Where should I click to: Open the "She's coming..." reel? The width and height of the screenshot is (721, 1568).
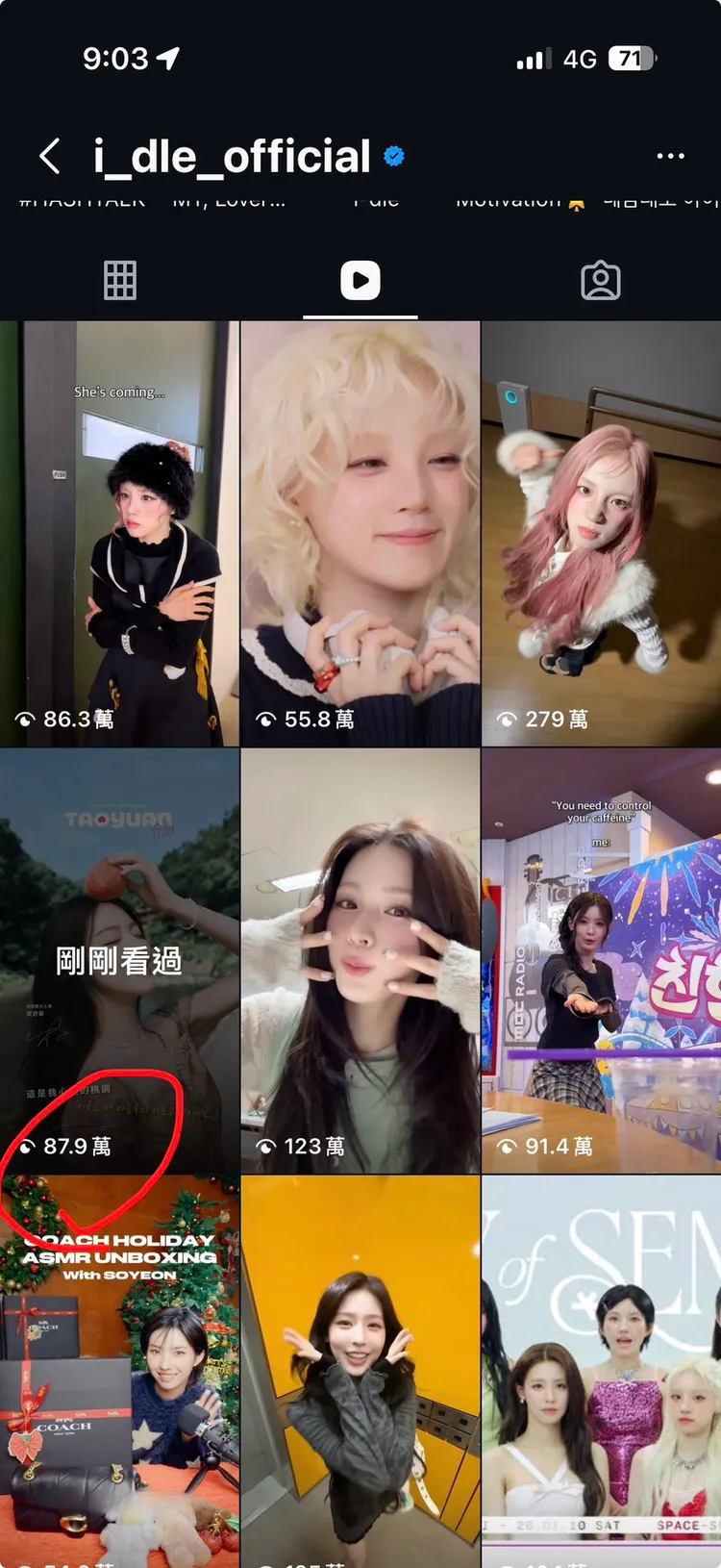tap(119, 534)
